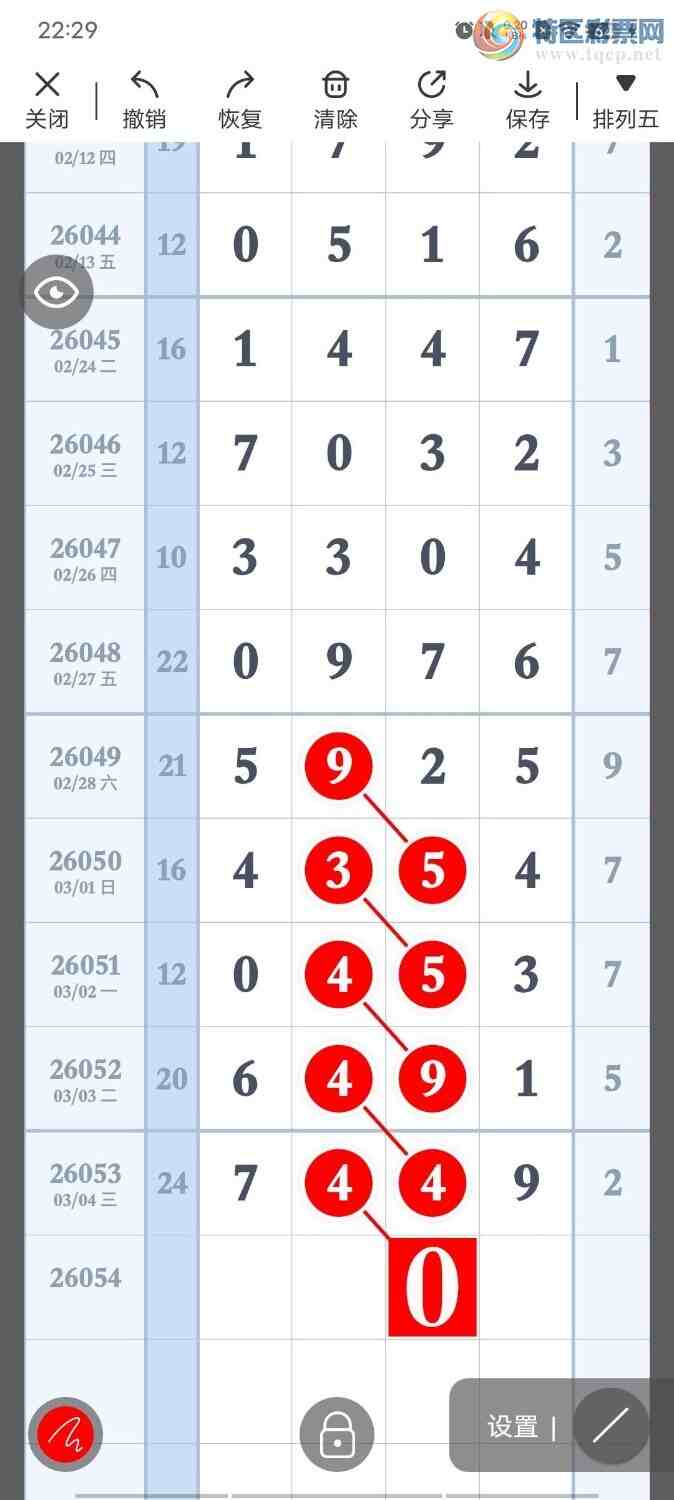Image resolution: width=674 pixels, height=1500 pixels.
Task: Share this trend chart
Action: [x=431, y=101]
